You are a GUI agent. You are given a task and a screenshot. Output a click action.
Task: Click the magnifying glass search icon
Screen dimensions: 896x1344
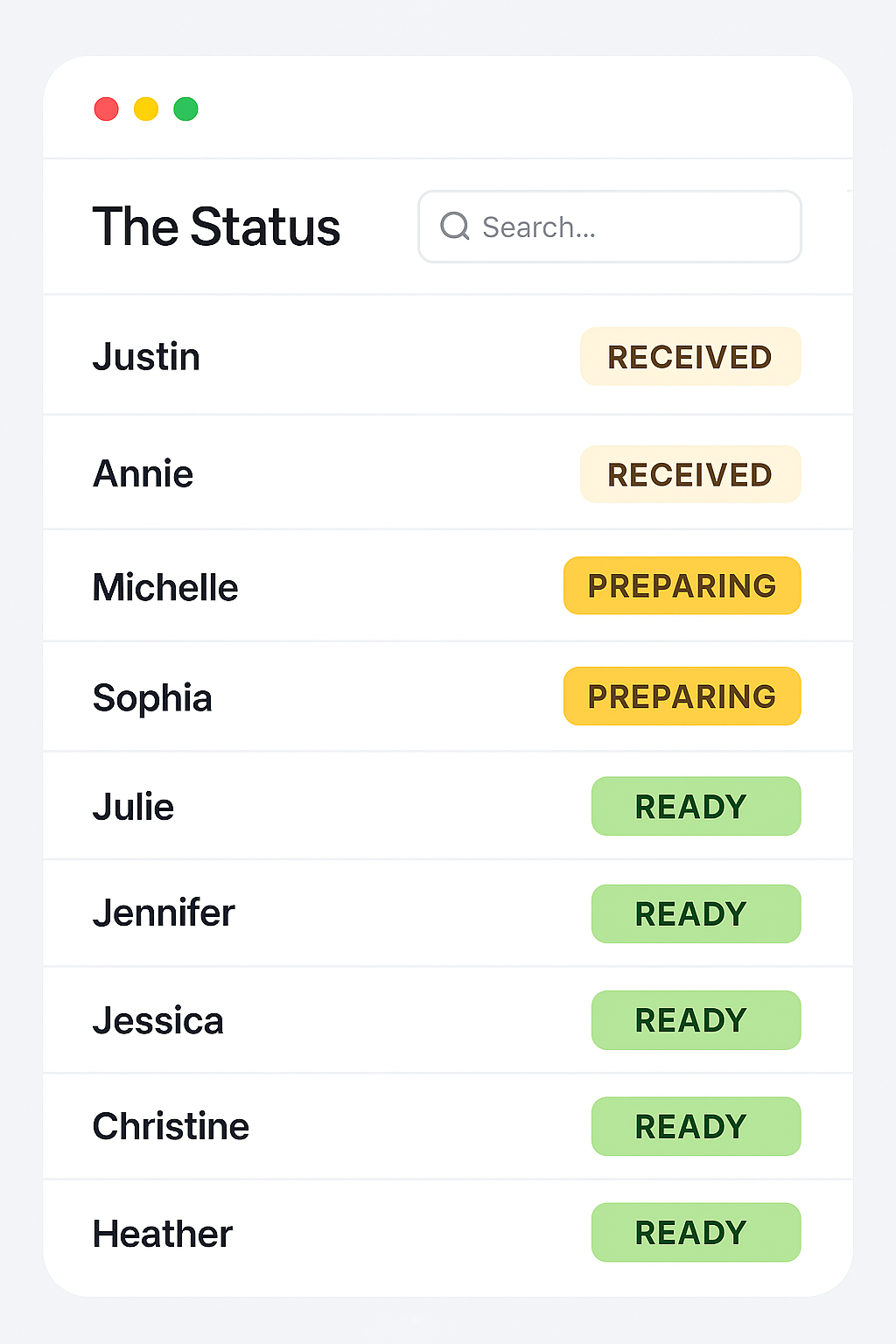click(x=454, y=227)
